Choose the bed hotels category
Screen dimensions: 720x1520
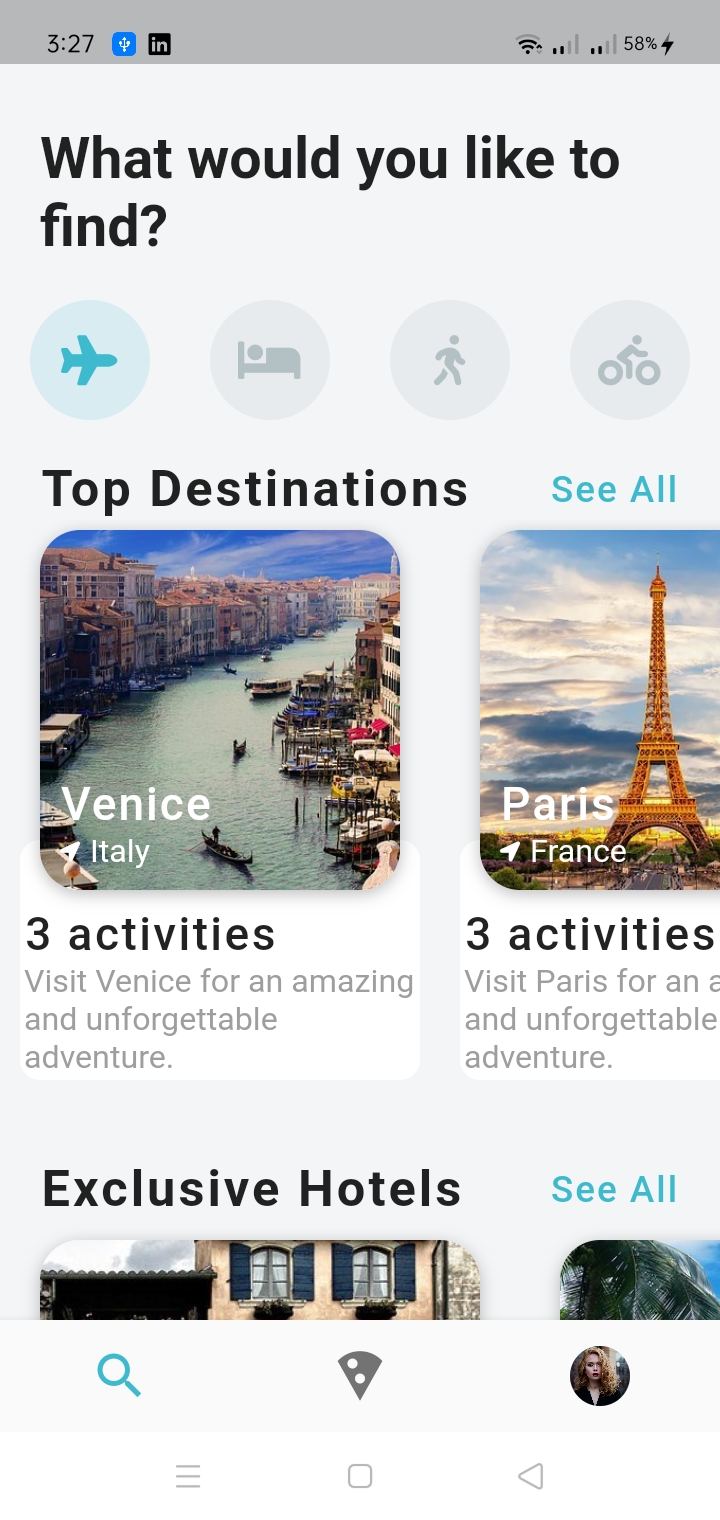point(270,360)
